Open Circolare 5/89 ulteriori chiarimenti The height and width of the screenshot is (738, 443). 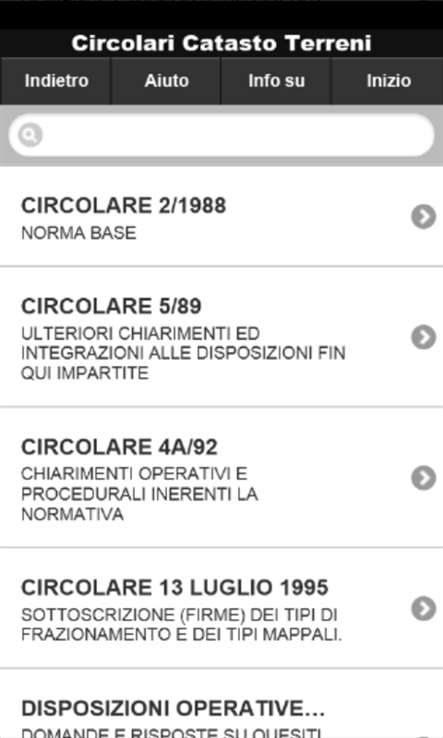[221, 337]
